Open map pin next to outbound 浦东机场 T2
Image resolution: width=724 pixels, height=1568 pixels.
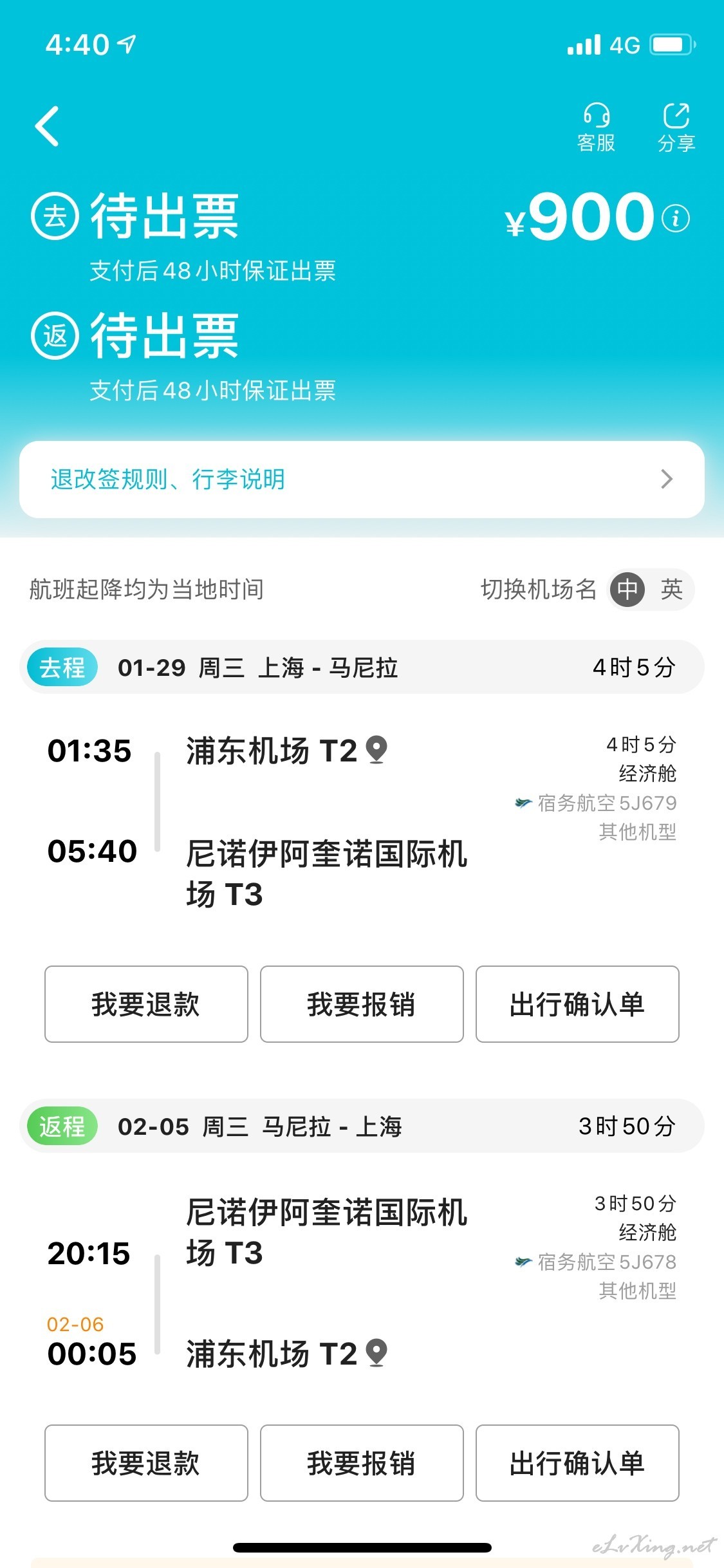(376, 751)
